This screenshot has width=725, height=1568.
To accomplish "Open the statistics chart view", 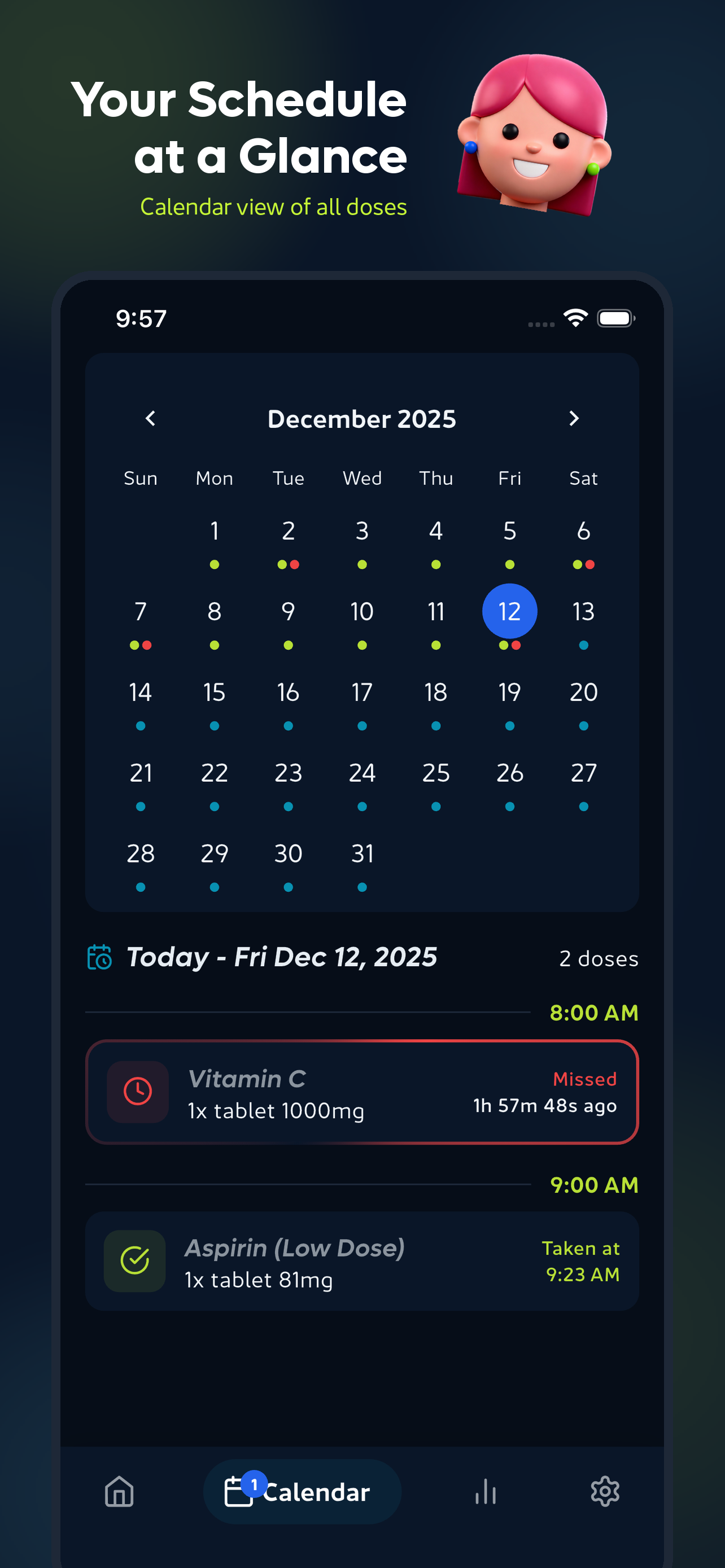I will click(x=485, y=1492).
